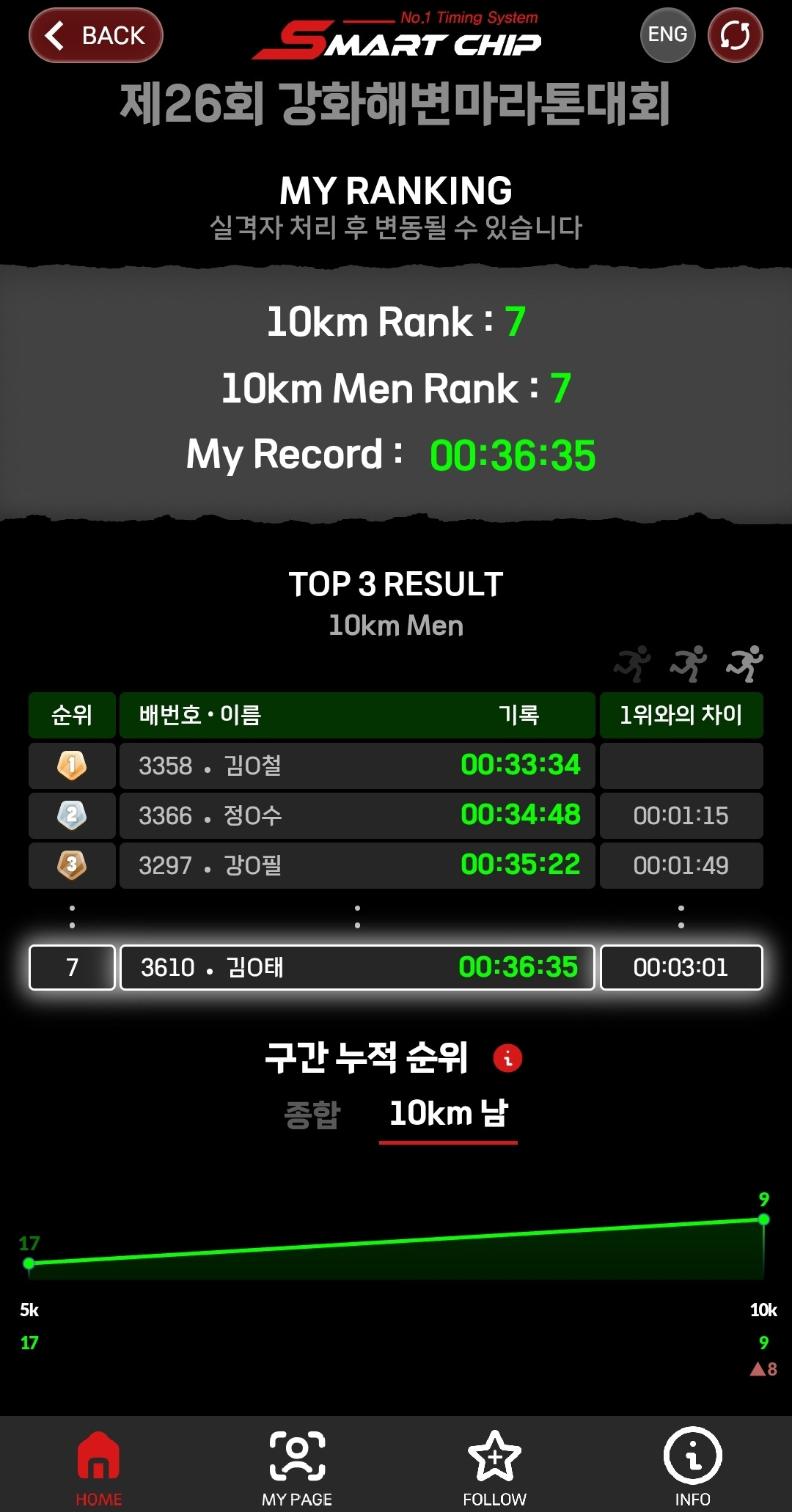Screen dimensions: 792x1512
Task: Open the first-place runner 3358 김O철 row
Action: tap(396, 766)
